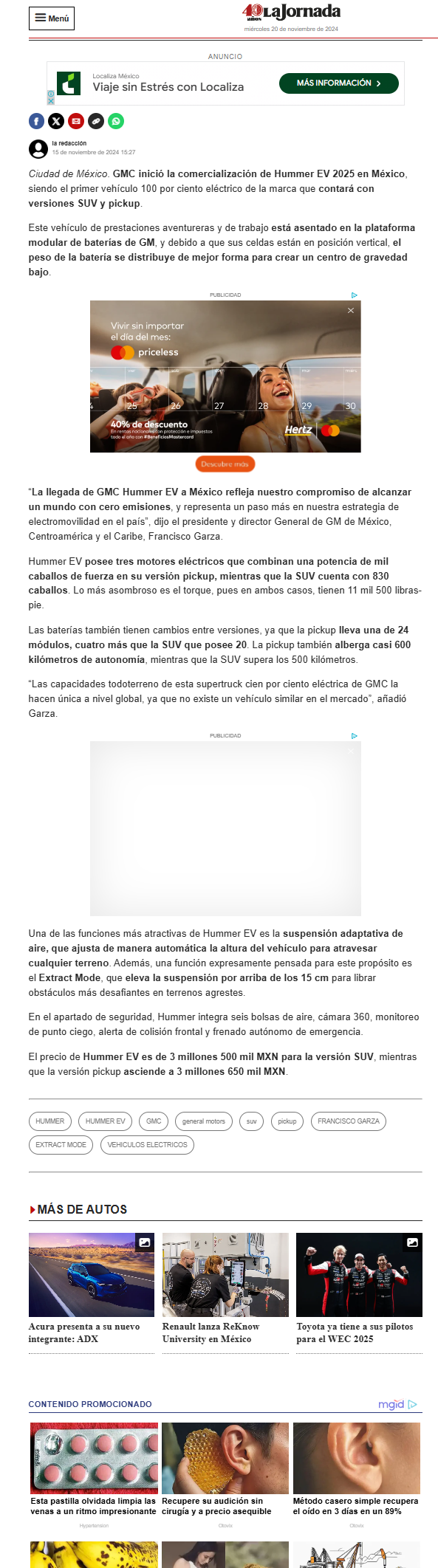Share the article on WhatsApp
Image resolution: width=438 pixels, height=1568 pixels.
point(116,121)
